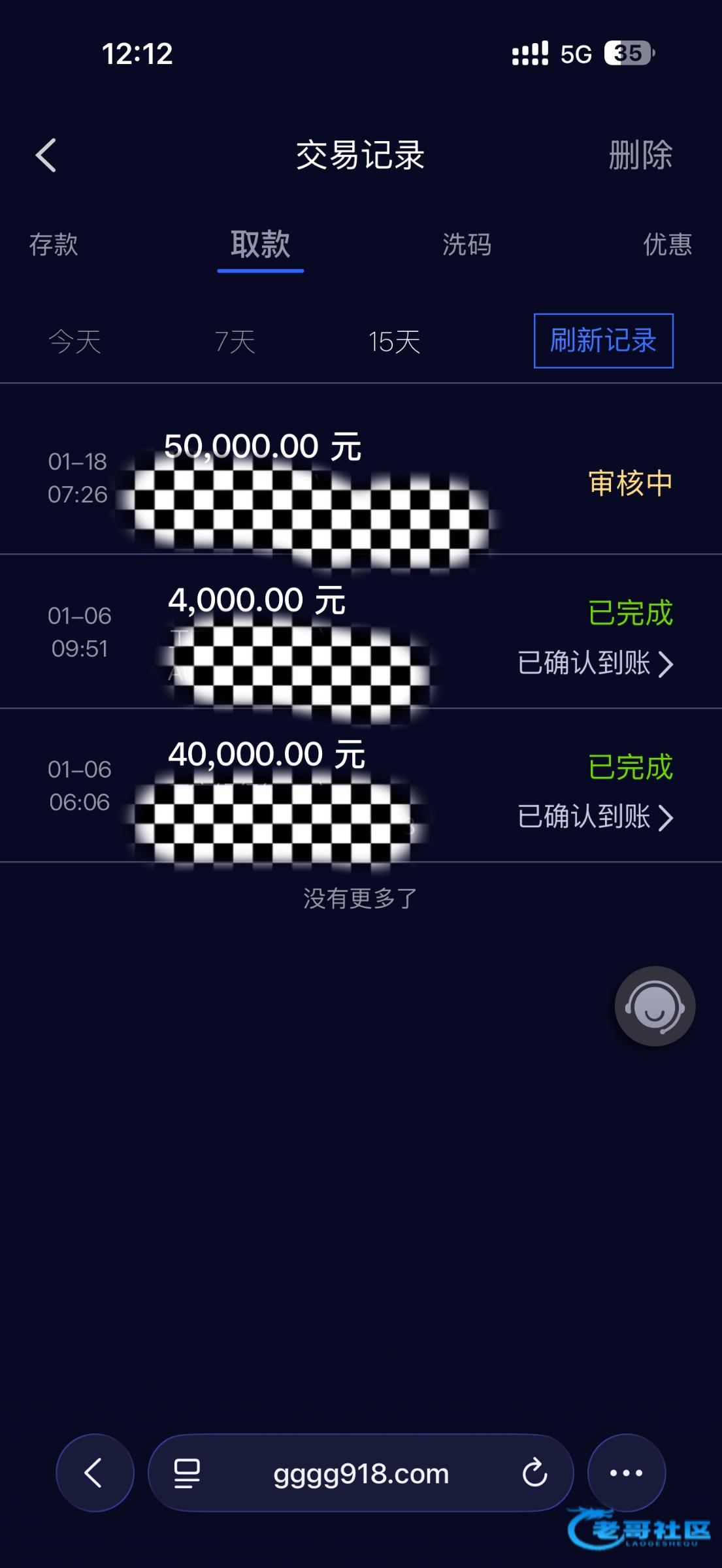The image size is (722, 1568).
Task: Go back using the top-left arrow
Action: (x=46, y=155)
